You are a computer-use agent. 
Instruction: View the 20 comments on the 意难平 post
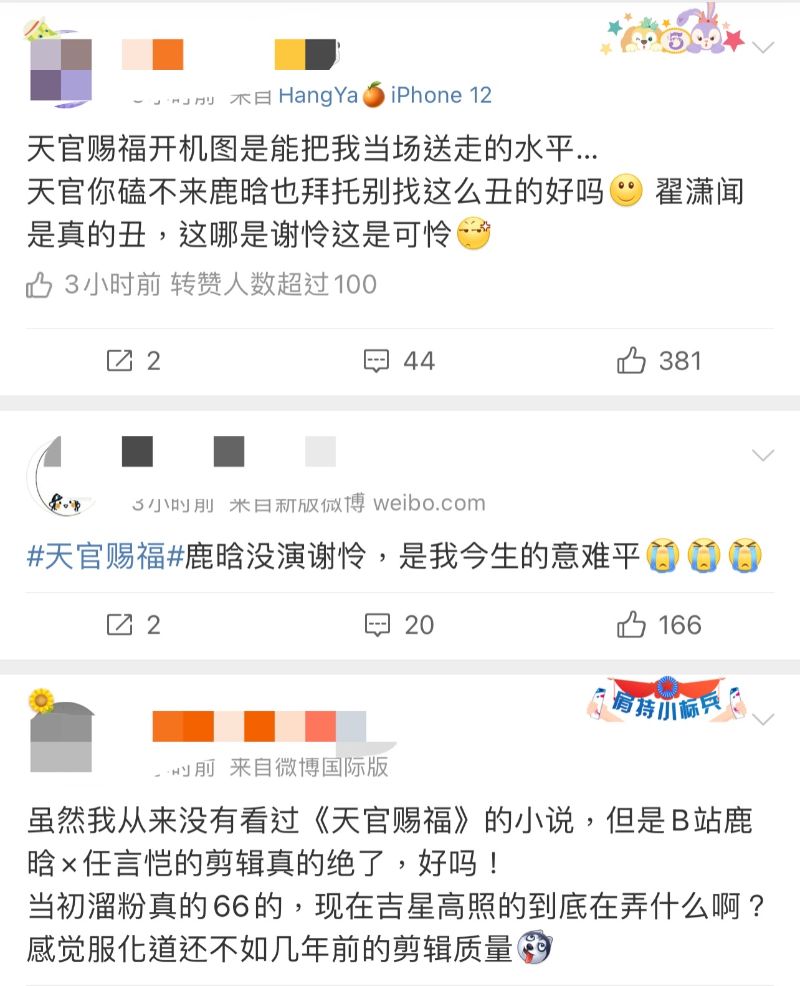tap(399, 625)
